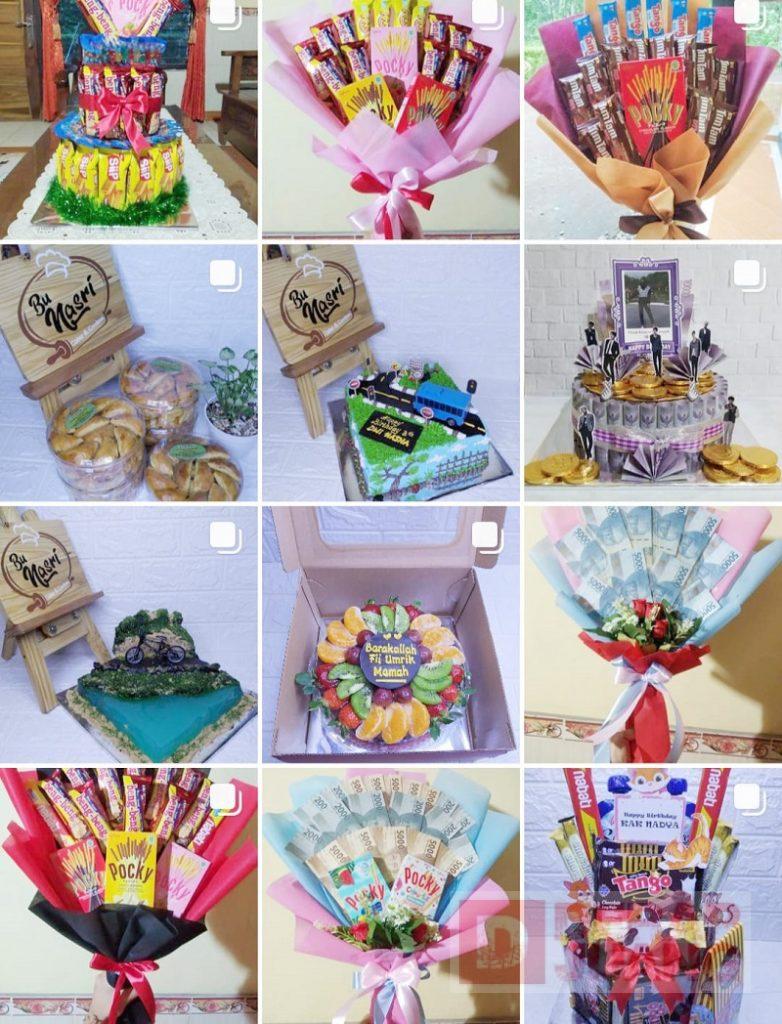Open the Tango snack tower birthday post

click(653, 895)
